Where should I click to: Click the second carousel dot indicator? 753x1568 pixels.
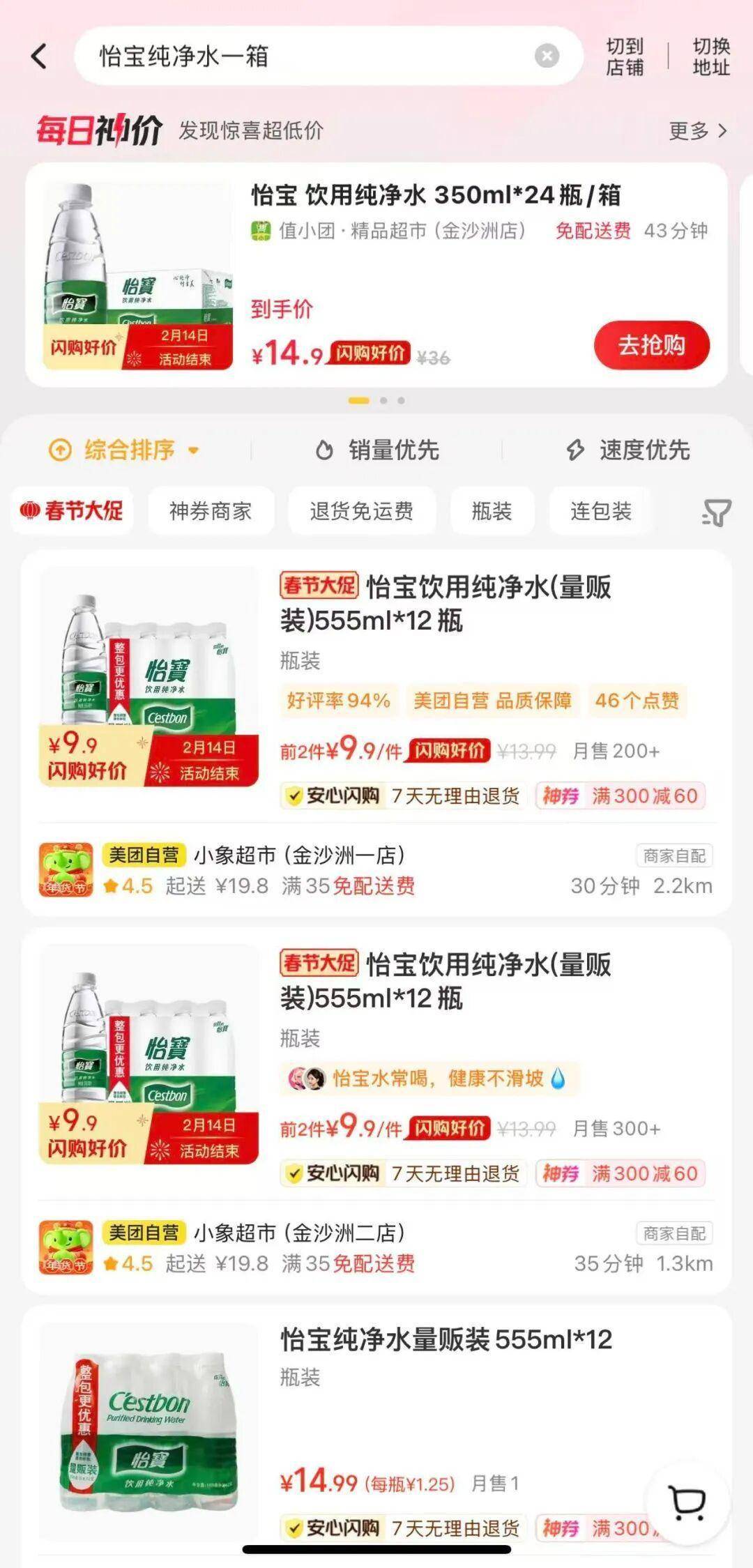click(383, 401)
